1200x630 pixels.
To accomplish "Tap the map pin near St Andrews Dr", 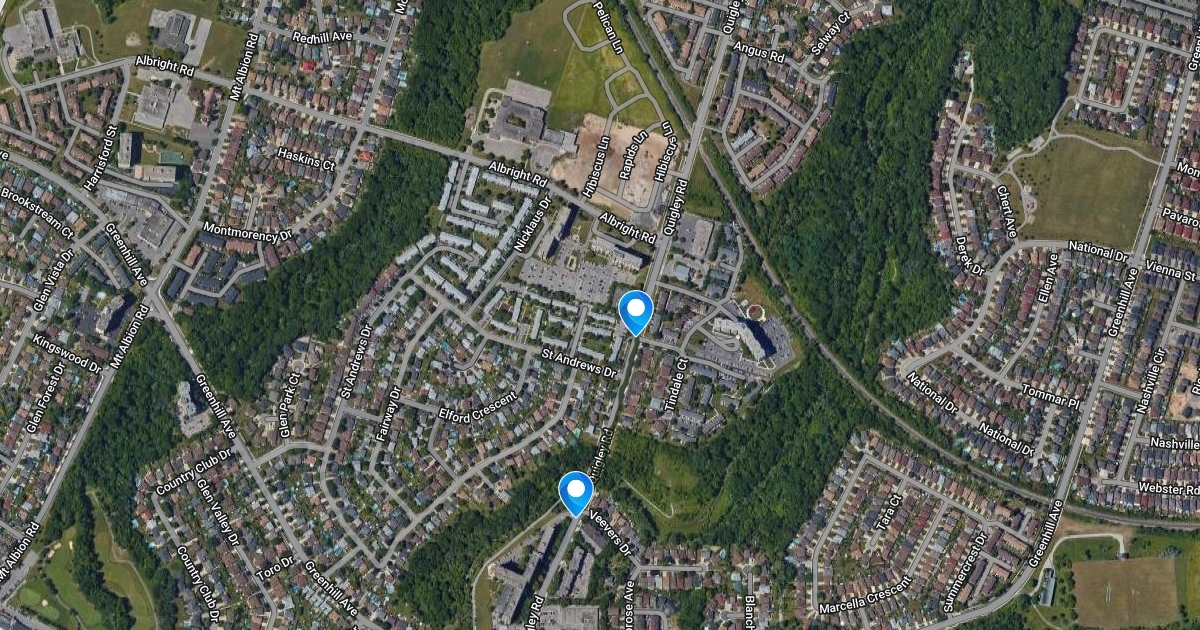I will point(636,310).
